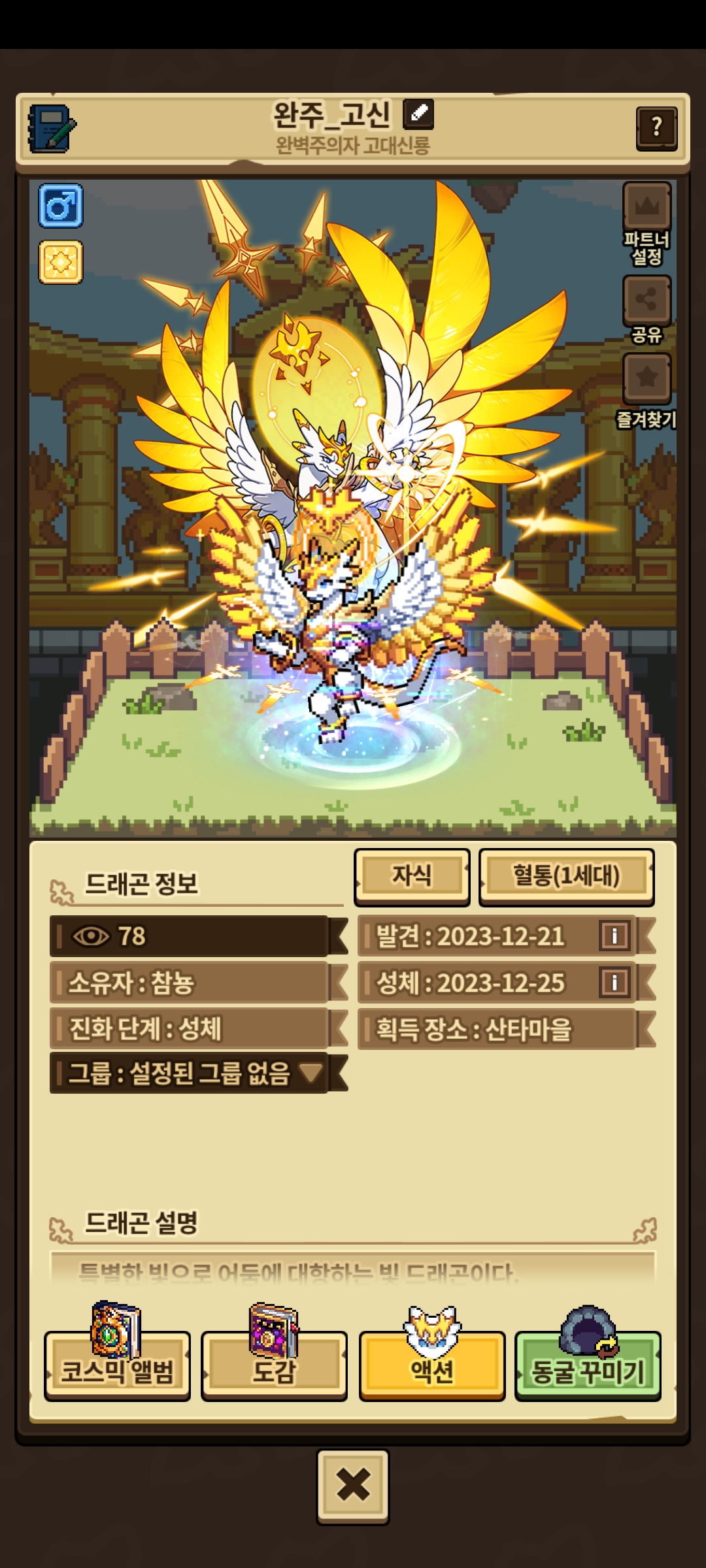Tap the 액션 button
The height and width of the screenshot is (1568, 706).
pos(431,1355)
